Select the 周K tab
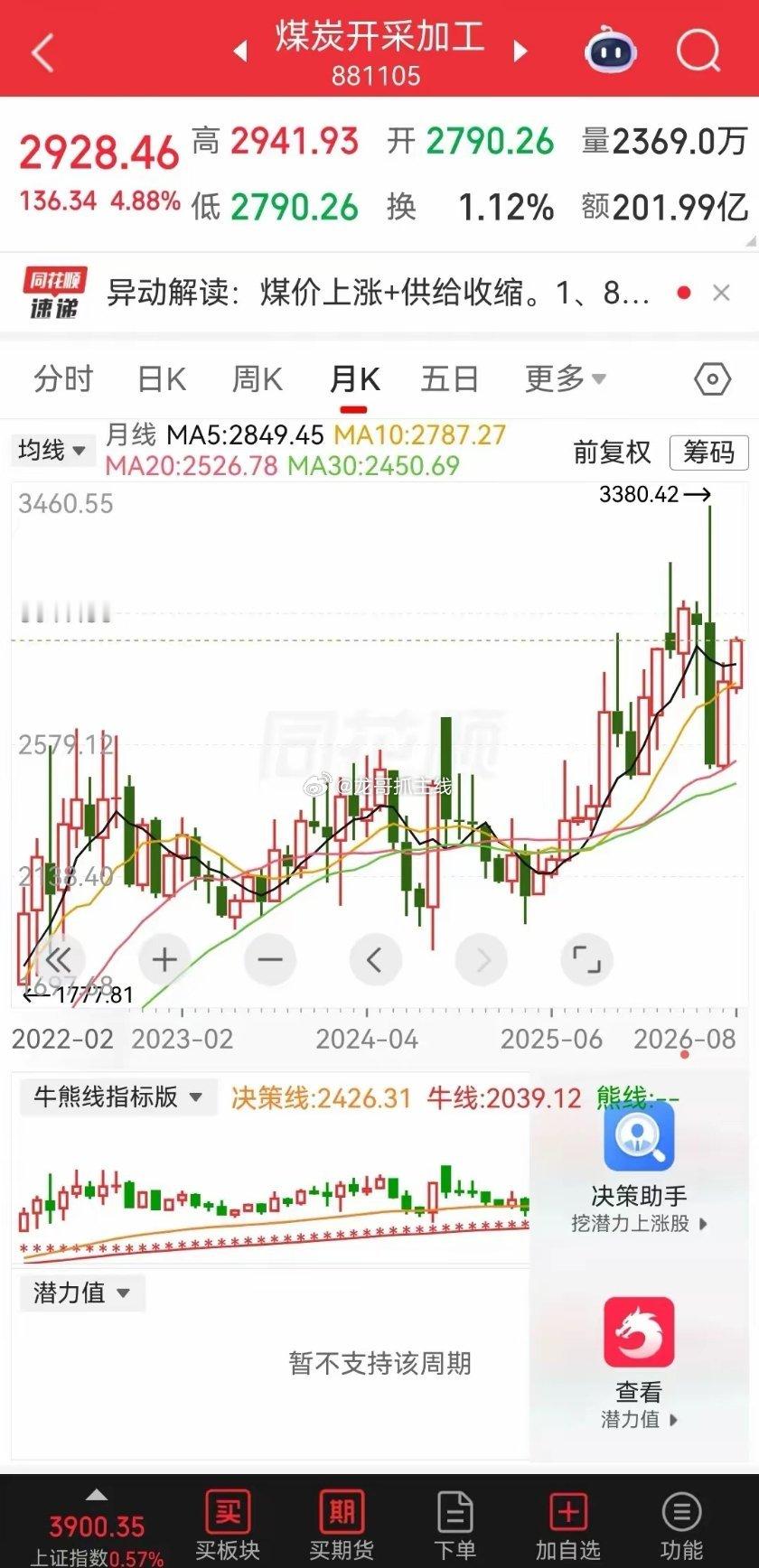The width and height of the screenshot is (759, 1568). (258, 379)
